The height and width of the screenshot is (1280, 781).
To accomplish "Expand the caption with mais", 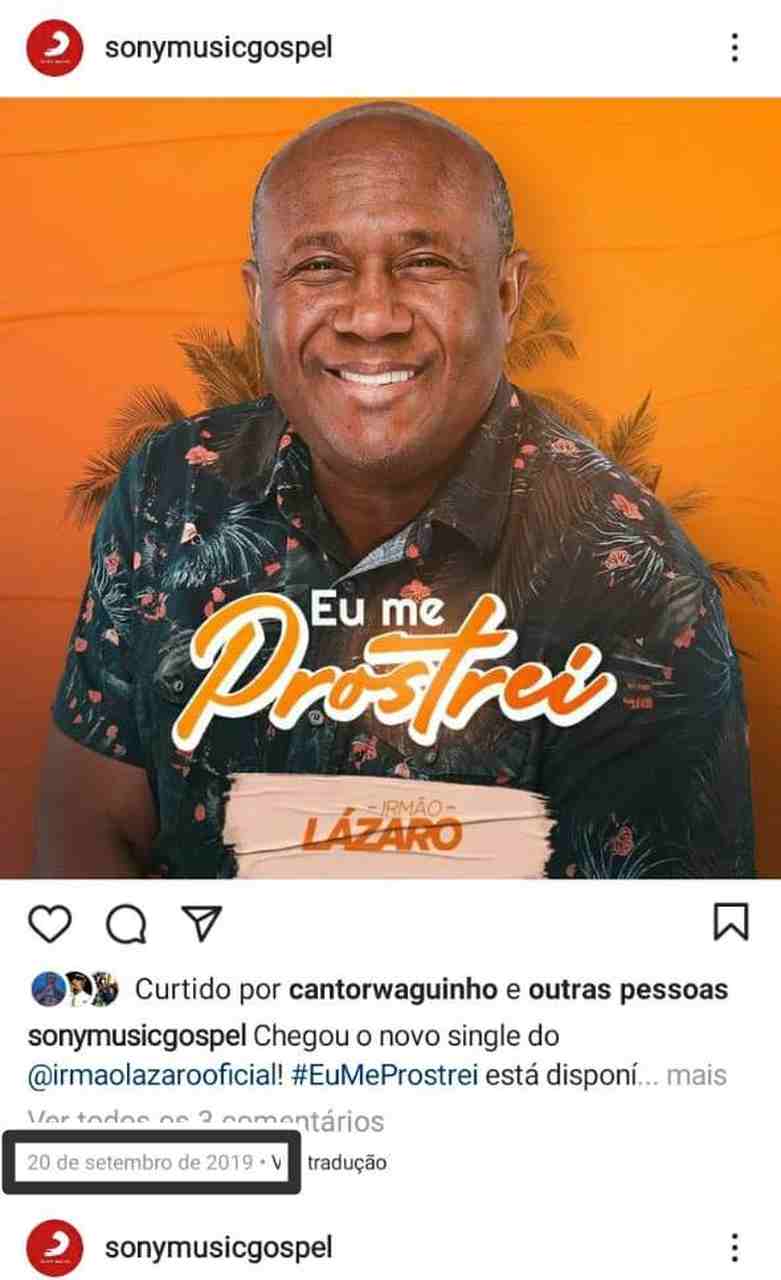I will [x=695, y=1076].
